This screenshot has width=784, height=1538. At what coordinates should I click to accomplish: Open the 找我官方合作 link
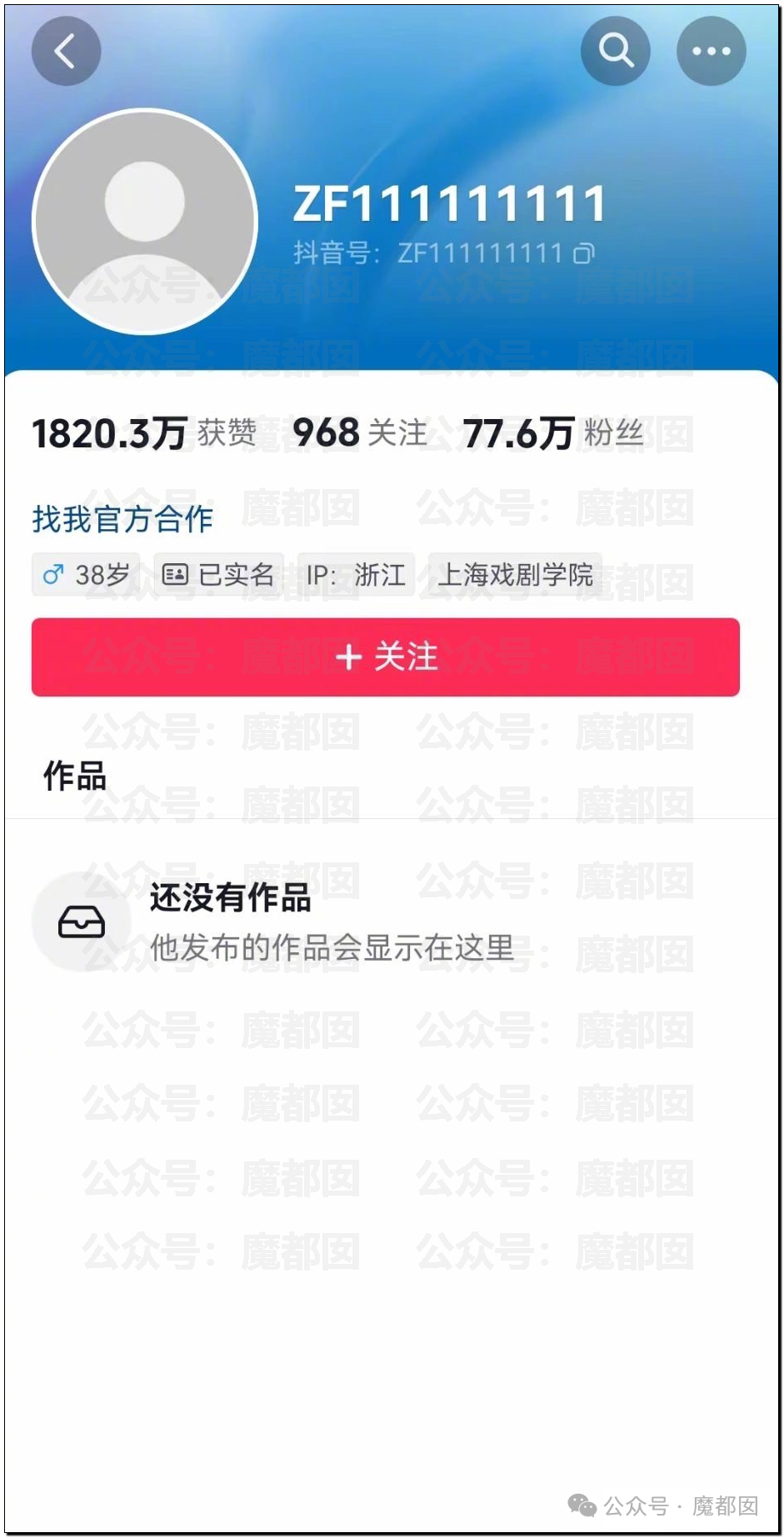coord(122,519)
